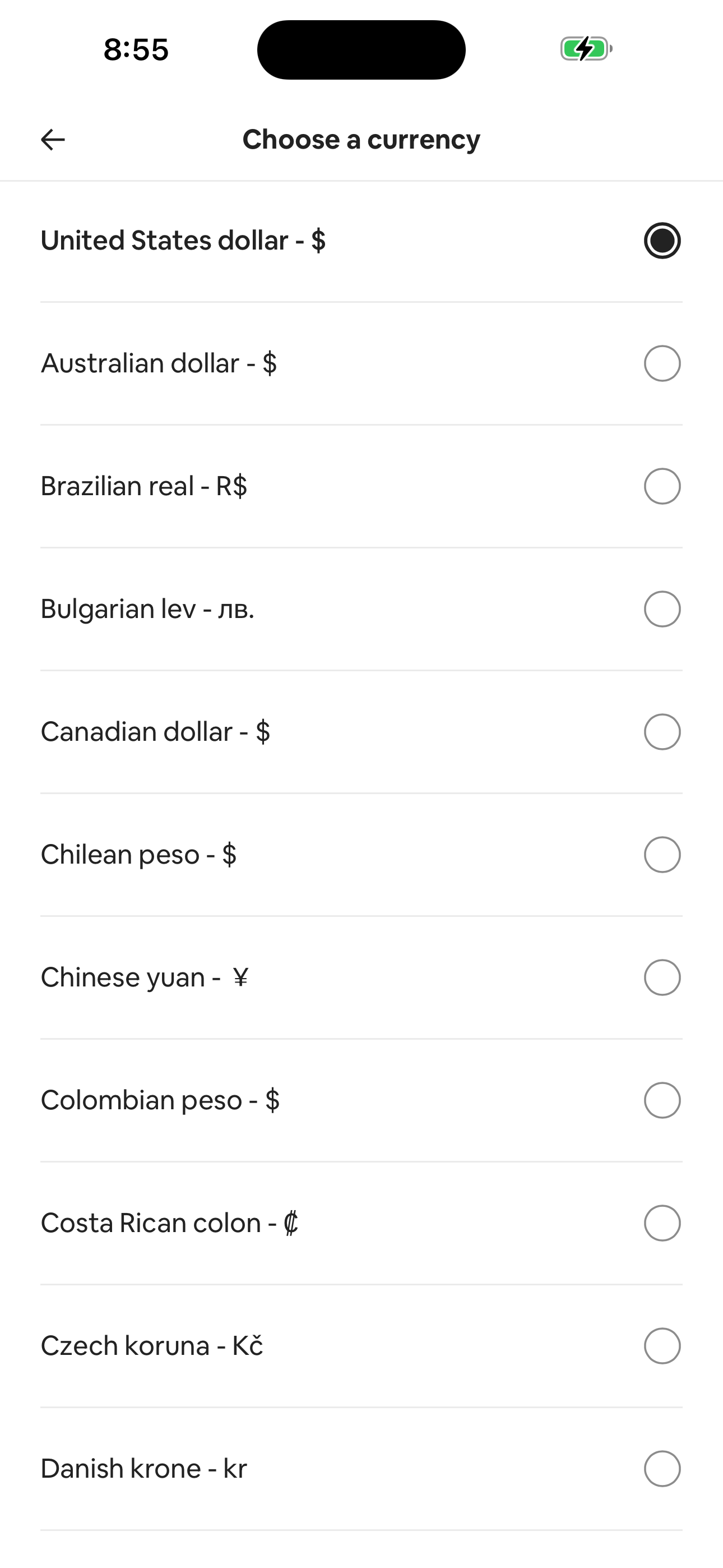Image resolution: width=723 pixels, height=1568 pixels.
Task: Select the Danish krone radio button
Action: click(662, 1468)
